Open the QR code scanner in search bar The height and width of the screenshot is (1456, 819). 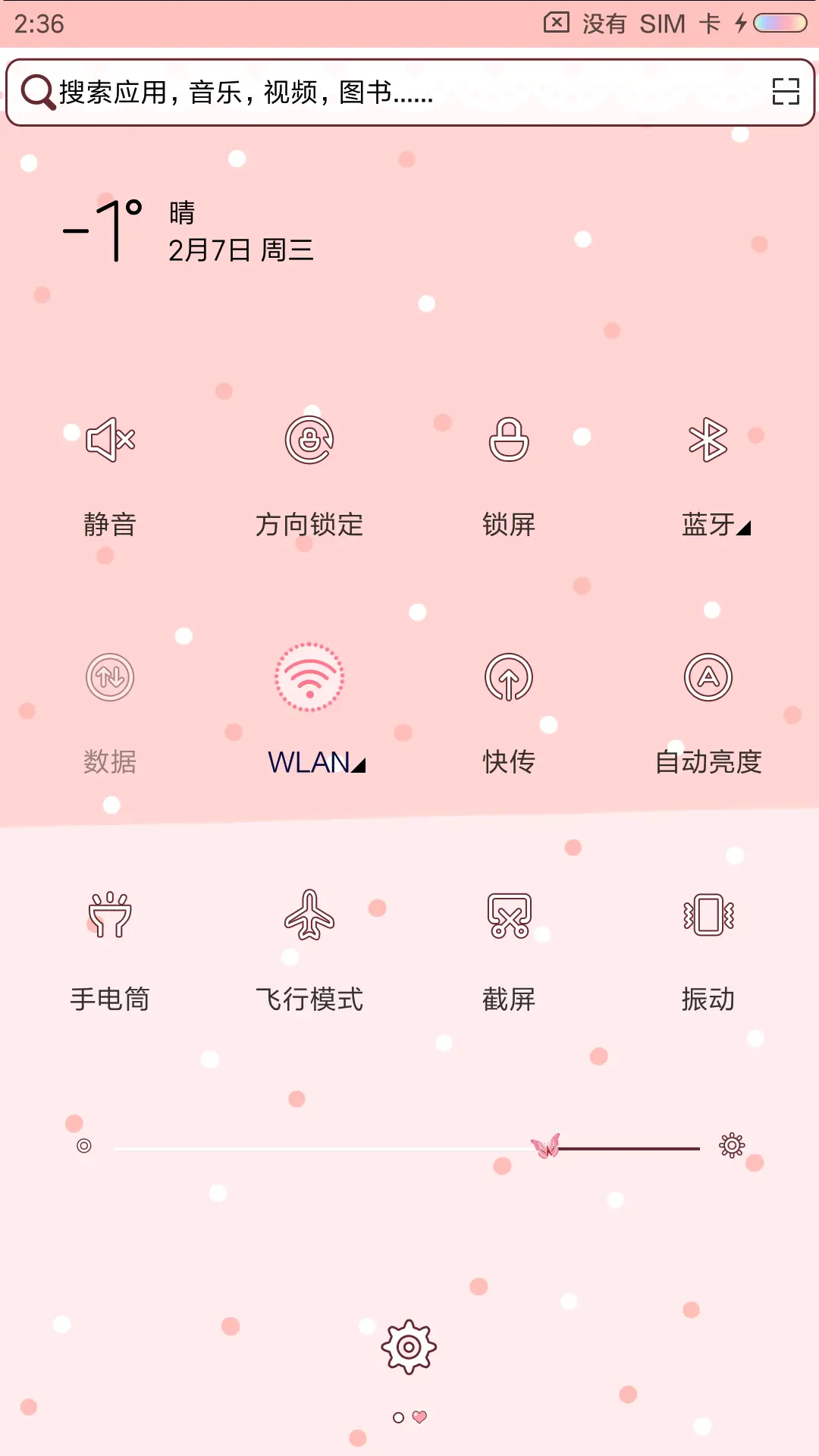point(785,94)
